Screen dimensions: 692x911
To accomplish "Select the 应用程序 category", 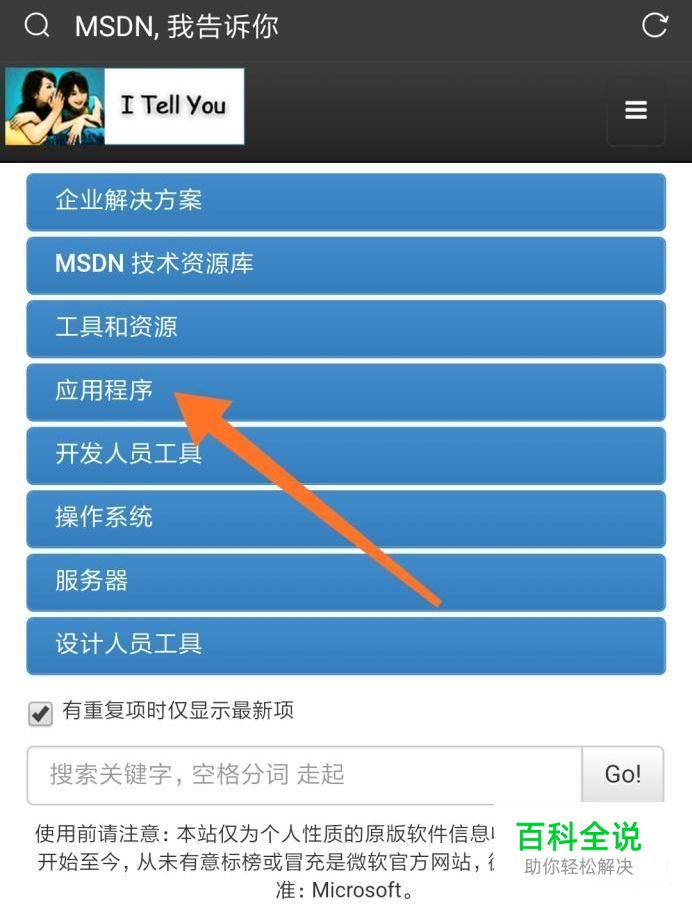I will 346,392.
